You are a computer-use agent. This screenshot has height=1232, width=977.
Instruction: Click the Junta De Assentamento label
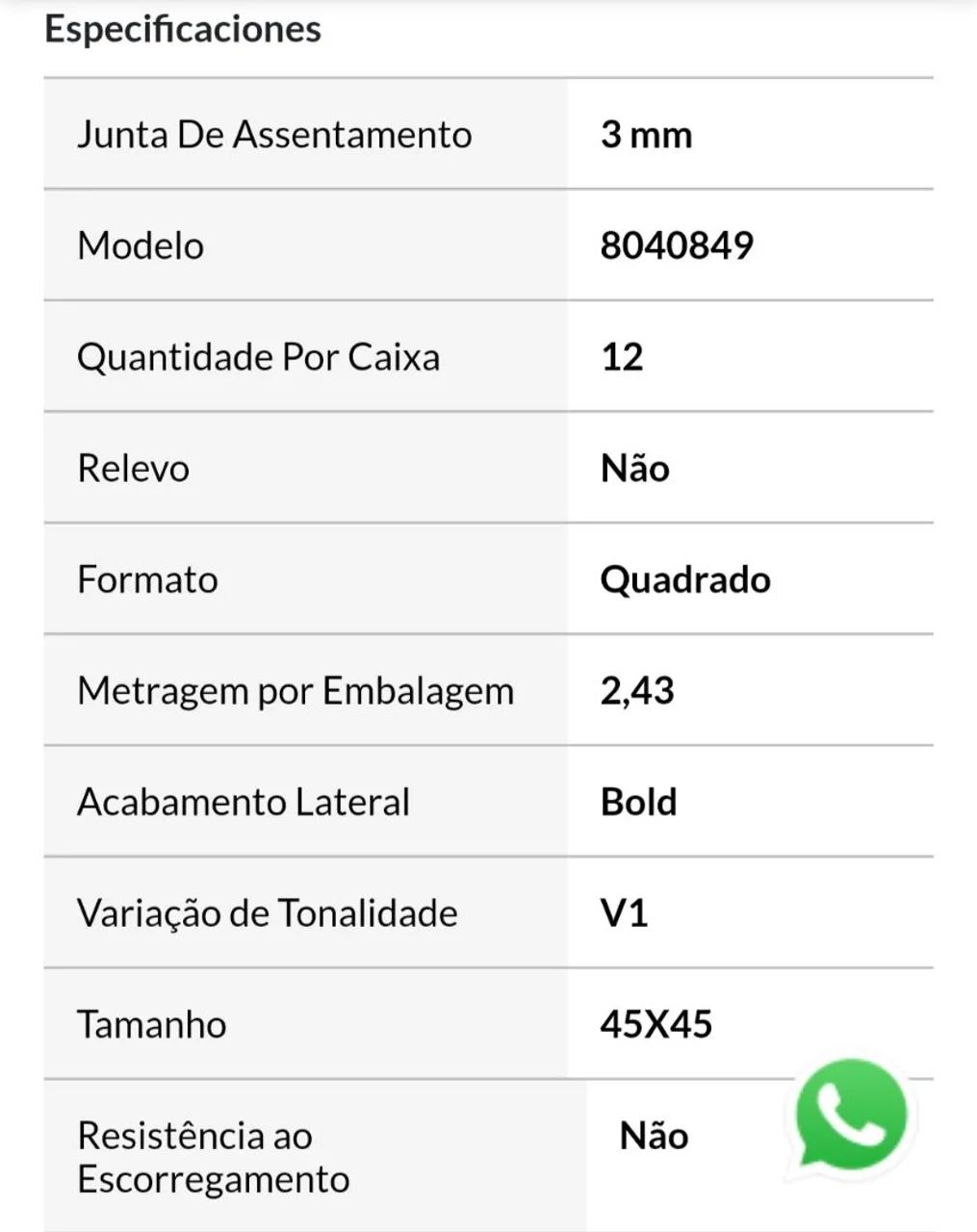[274, 134]
